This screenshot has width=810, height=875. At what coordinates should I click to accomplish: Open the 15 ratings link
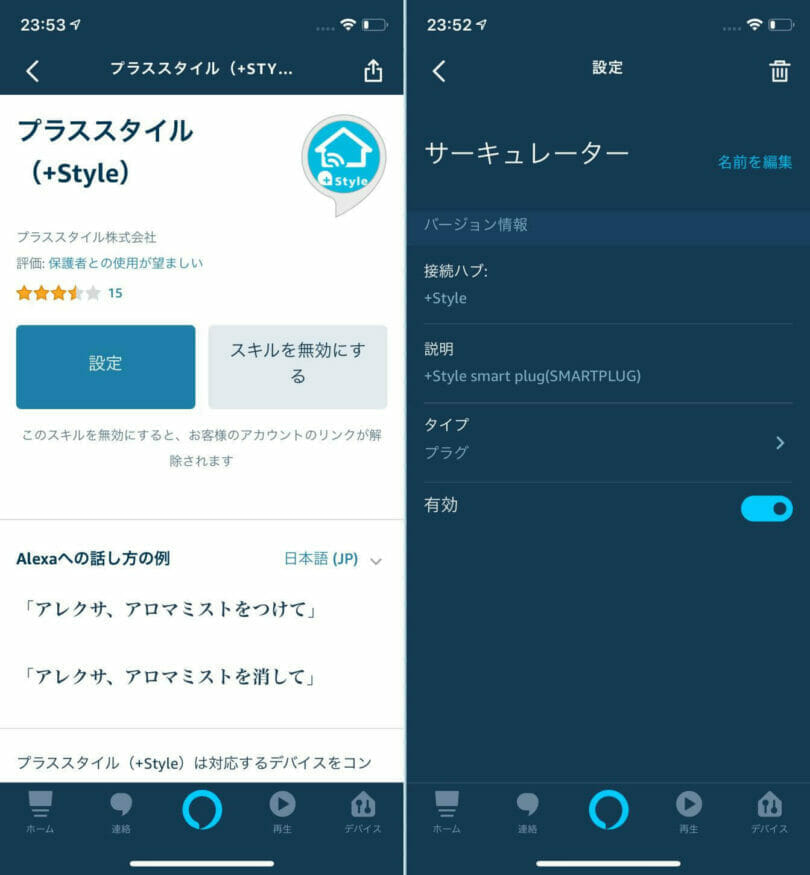click(x=115, y=293)
